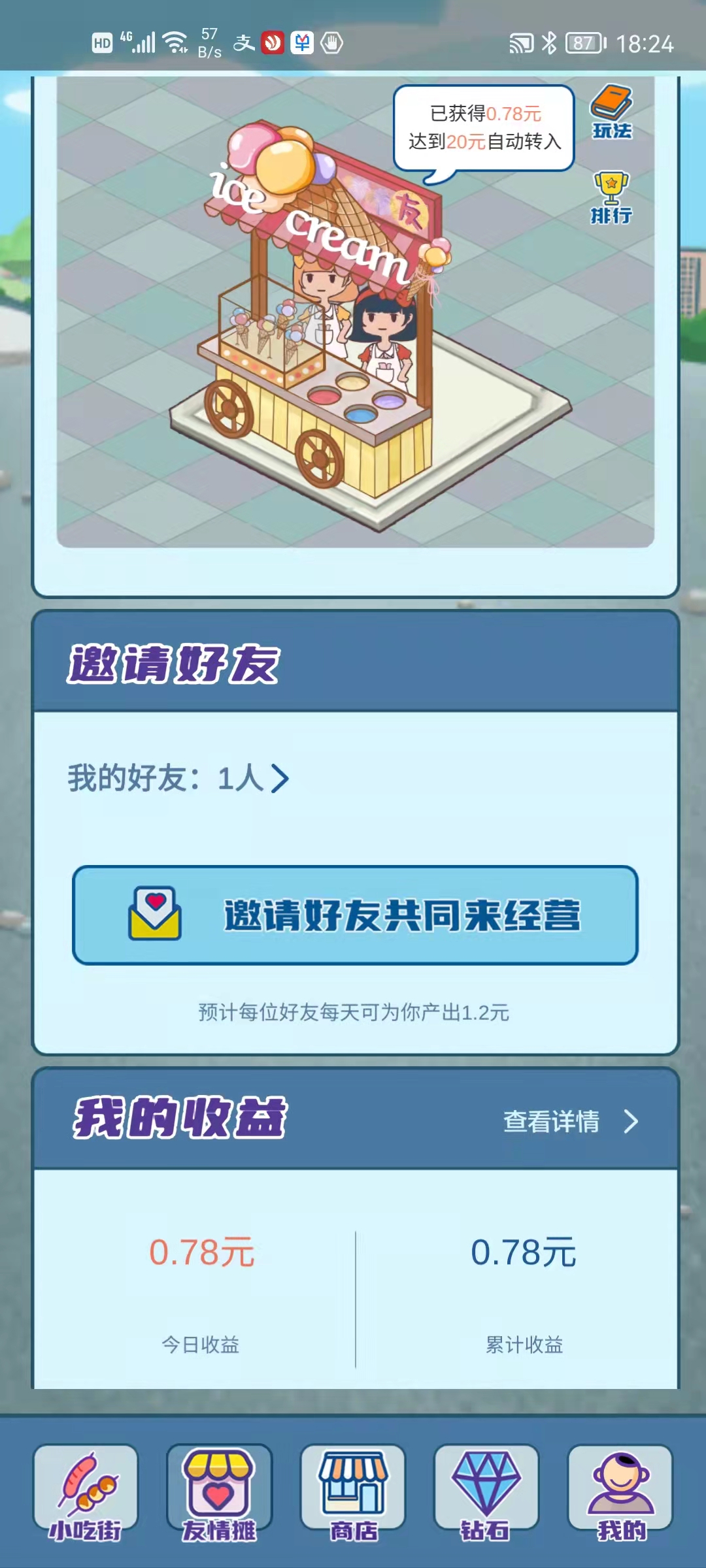View my friends list (我的好友: 1人)
The image size is (706, 1568).
(179, 778)
